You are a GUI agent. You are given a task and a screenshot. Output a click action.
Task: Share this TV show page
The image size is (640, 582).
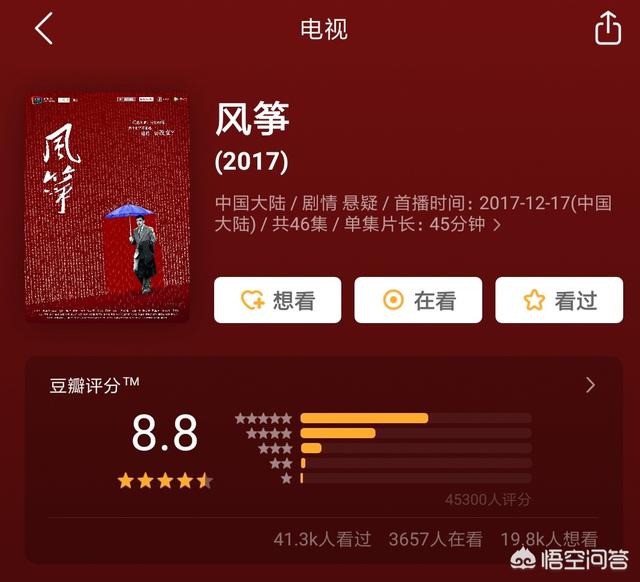click(608, 29)
